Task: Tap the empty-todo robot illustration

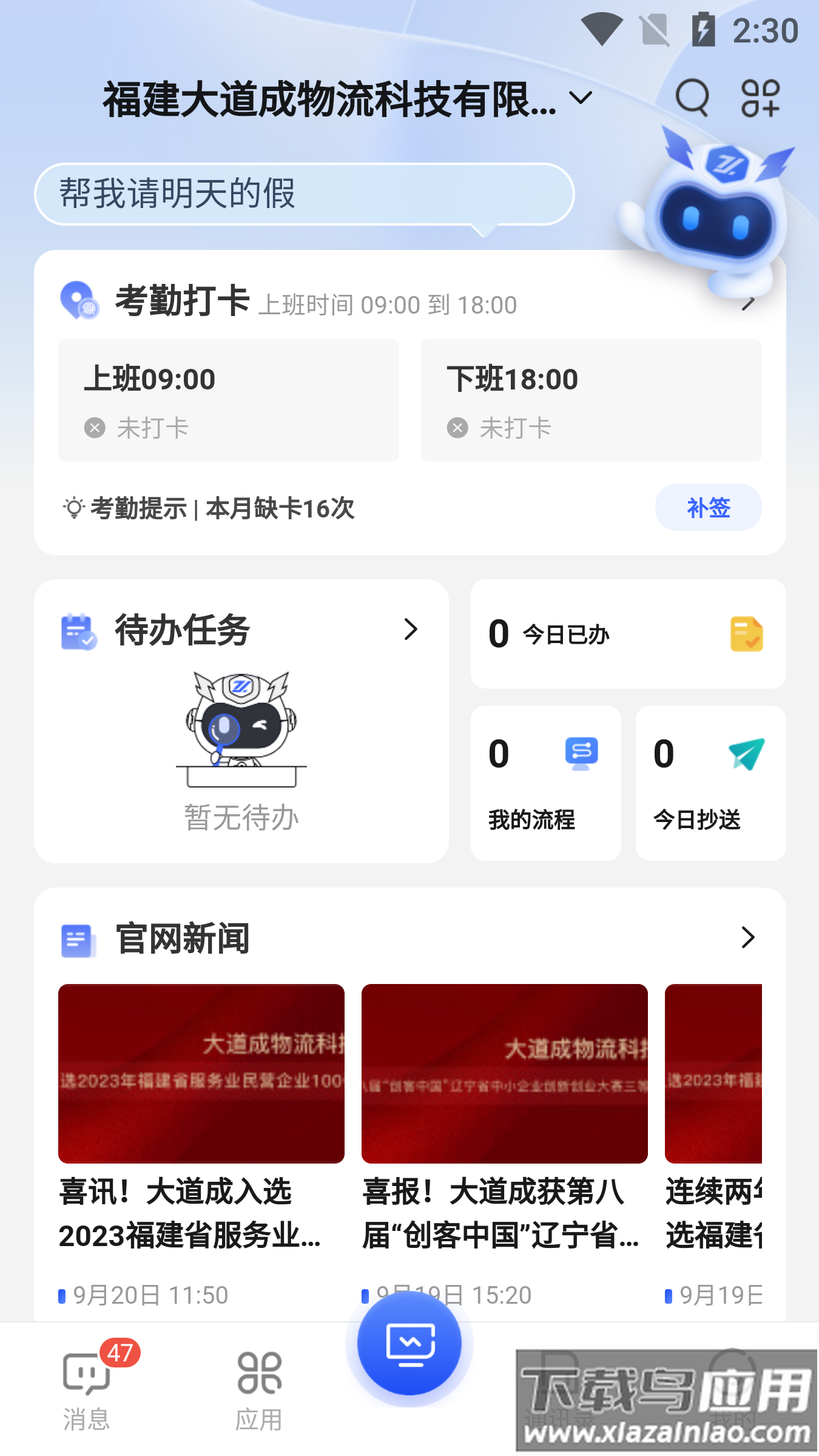Action: [x=241, y=728]
